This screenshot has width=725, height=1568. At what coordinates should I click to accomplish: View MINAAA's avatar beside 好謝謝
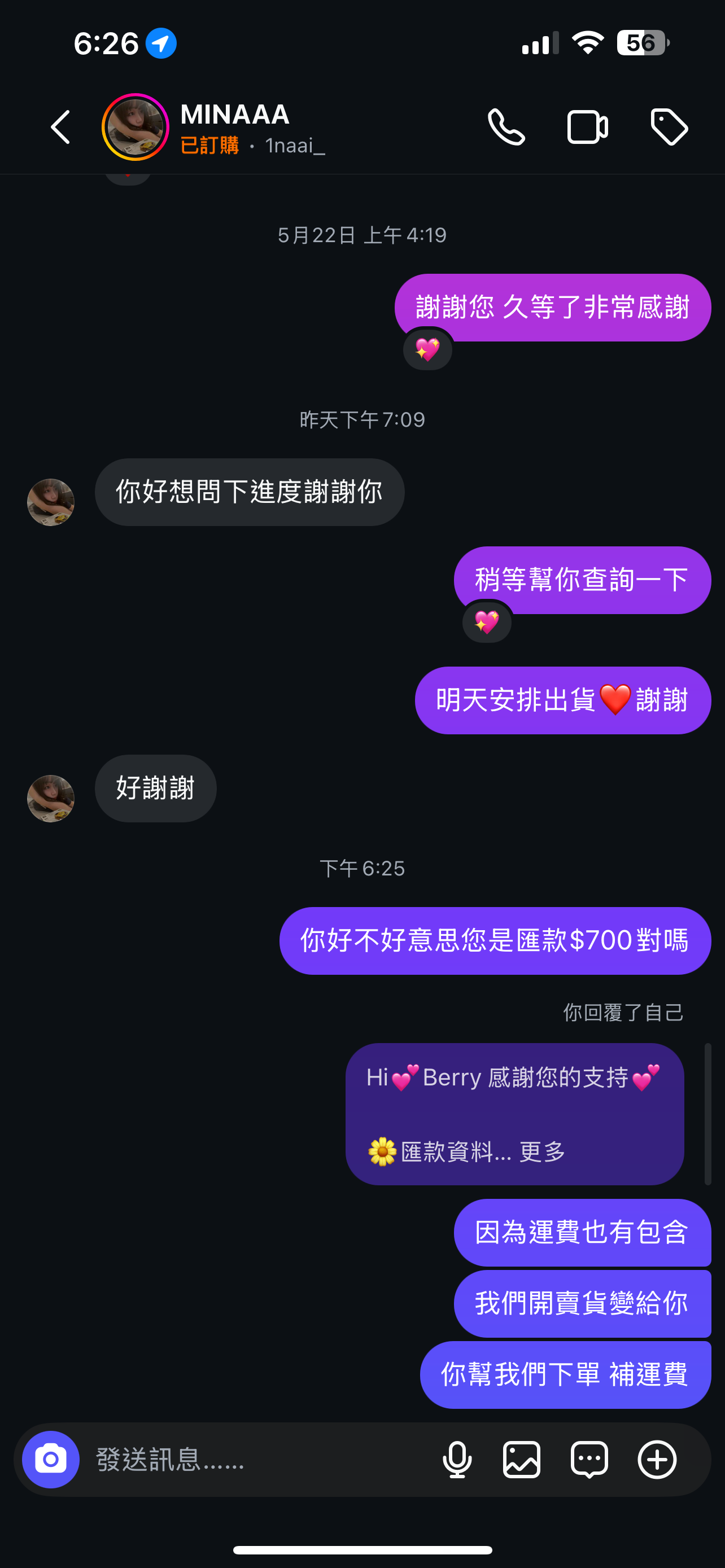(51, 798)
